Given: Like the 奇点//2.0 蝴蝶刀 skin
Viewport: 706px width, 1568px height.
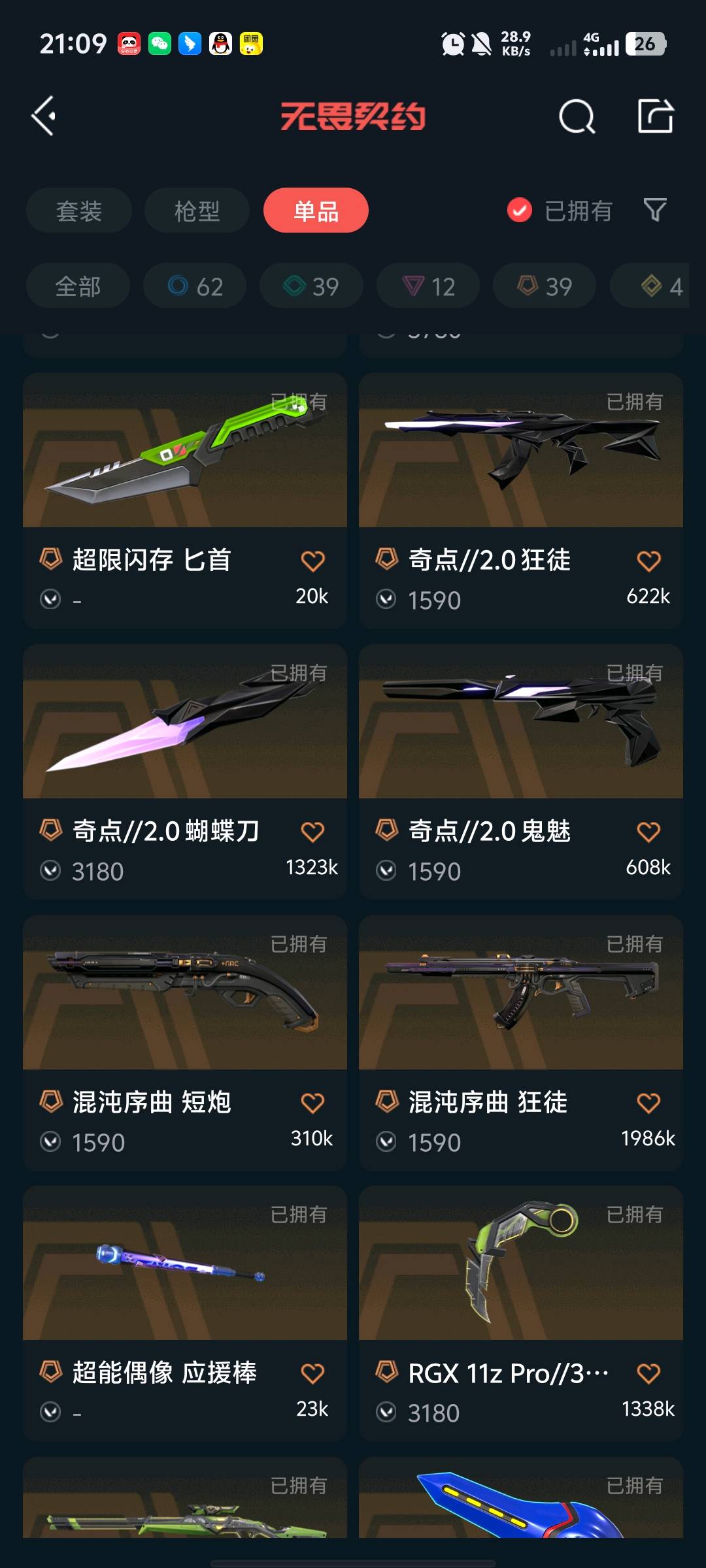Looking at the screenshot, I should pos(312,832).
